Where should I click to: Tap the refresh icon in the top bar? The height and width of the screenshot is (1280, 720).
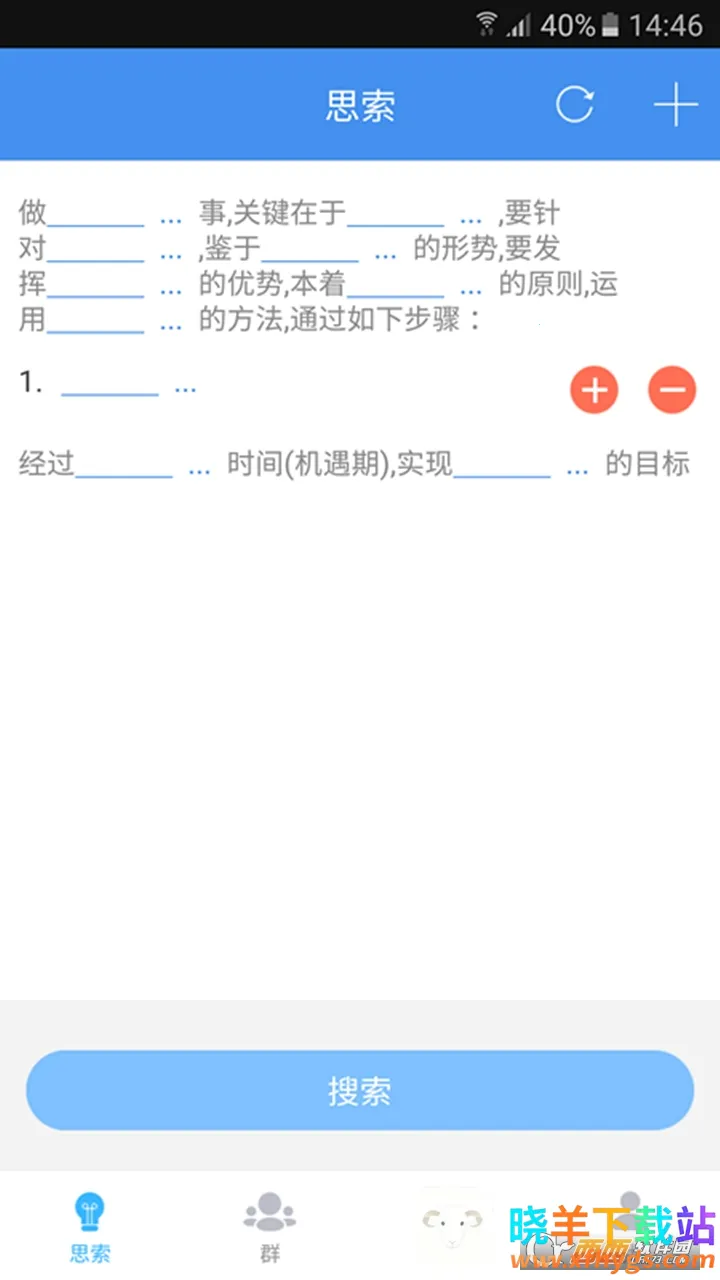click(x=575, y=104)
